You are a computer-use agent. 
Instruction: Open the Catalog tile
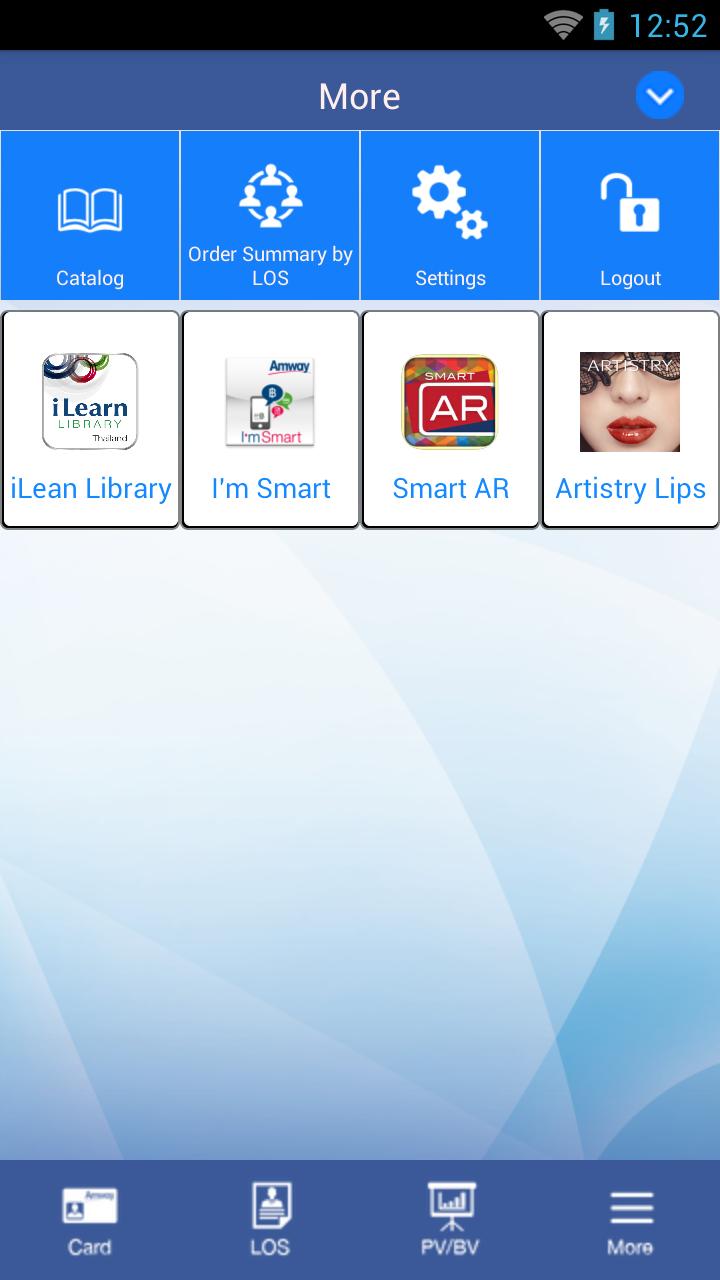click(x=90, y=216)
